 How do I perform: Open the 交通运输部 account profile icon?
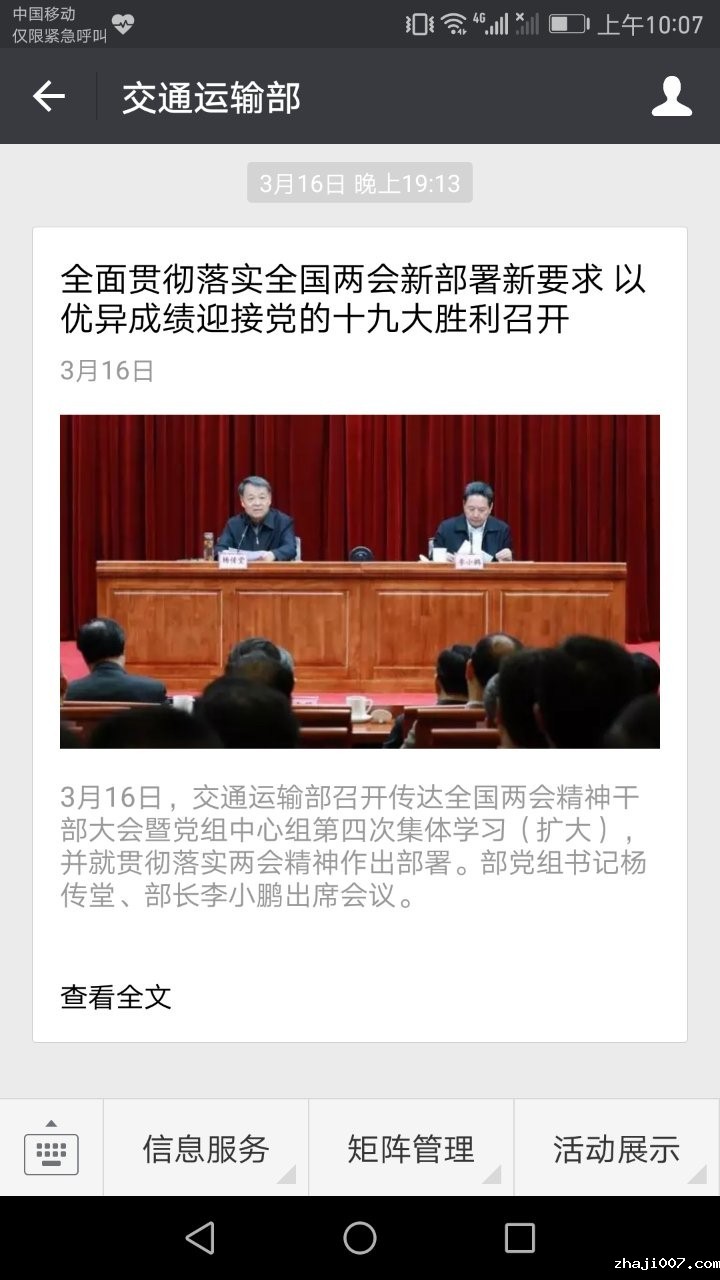[671, 97]
